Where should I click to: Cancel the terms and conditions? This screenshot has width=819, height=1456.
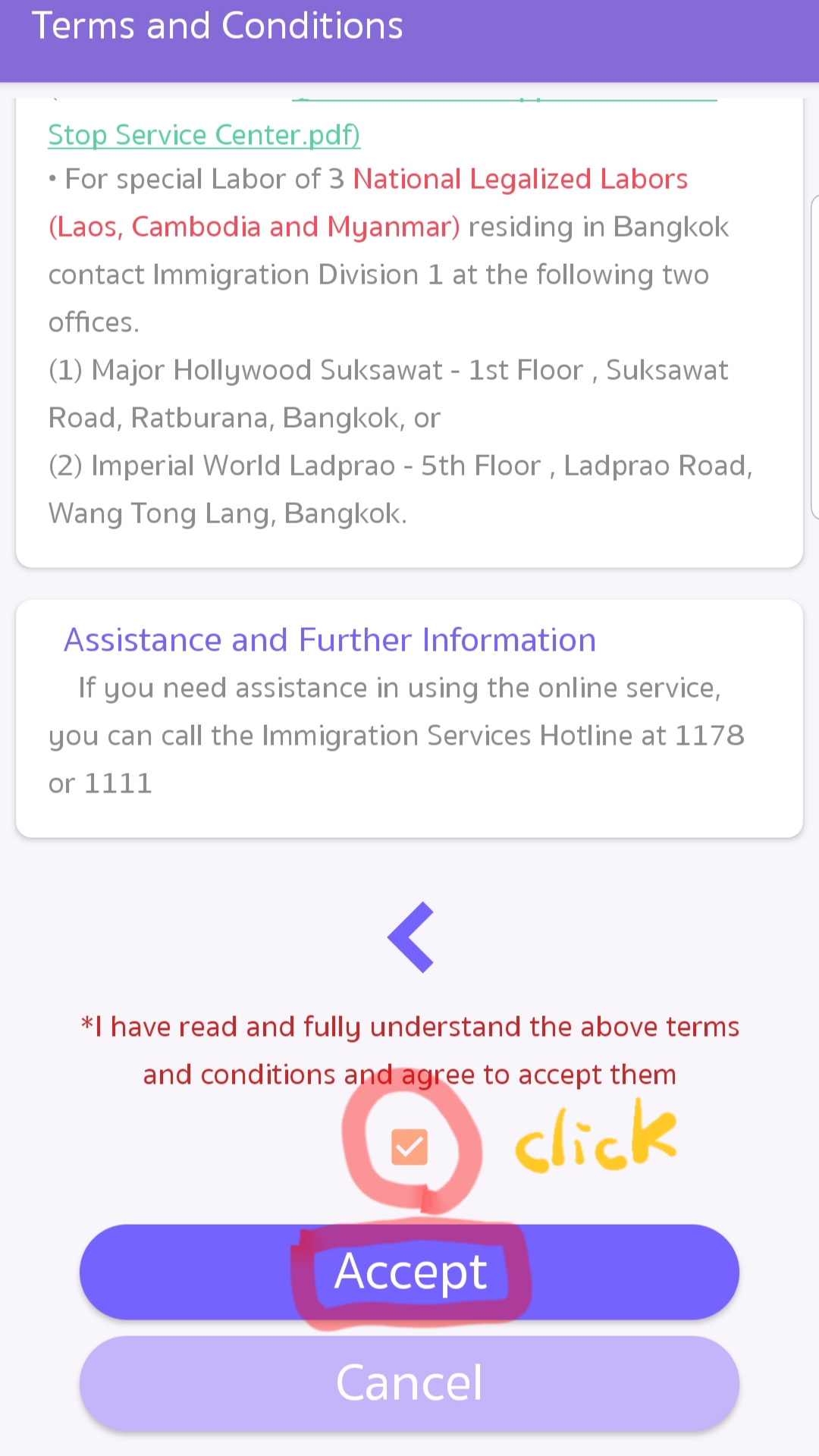[409, 1383]
